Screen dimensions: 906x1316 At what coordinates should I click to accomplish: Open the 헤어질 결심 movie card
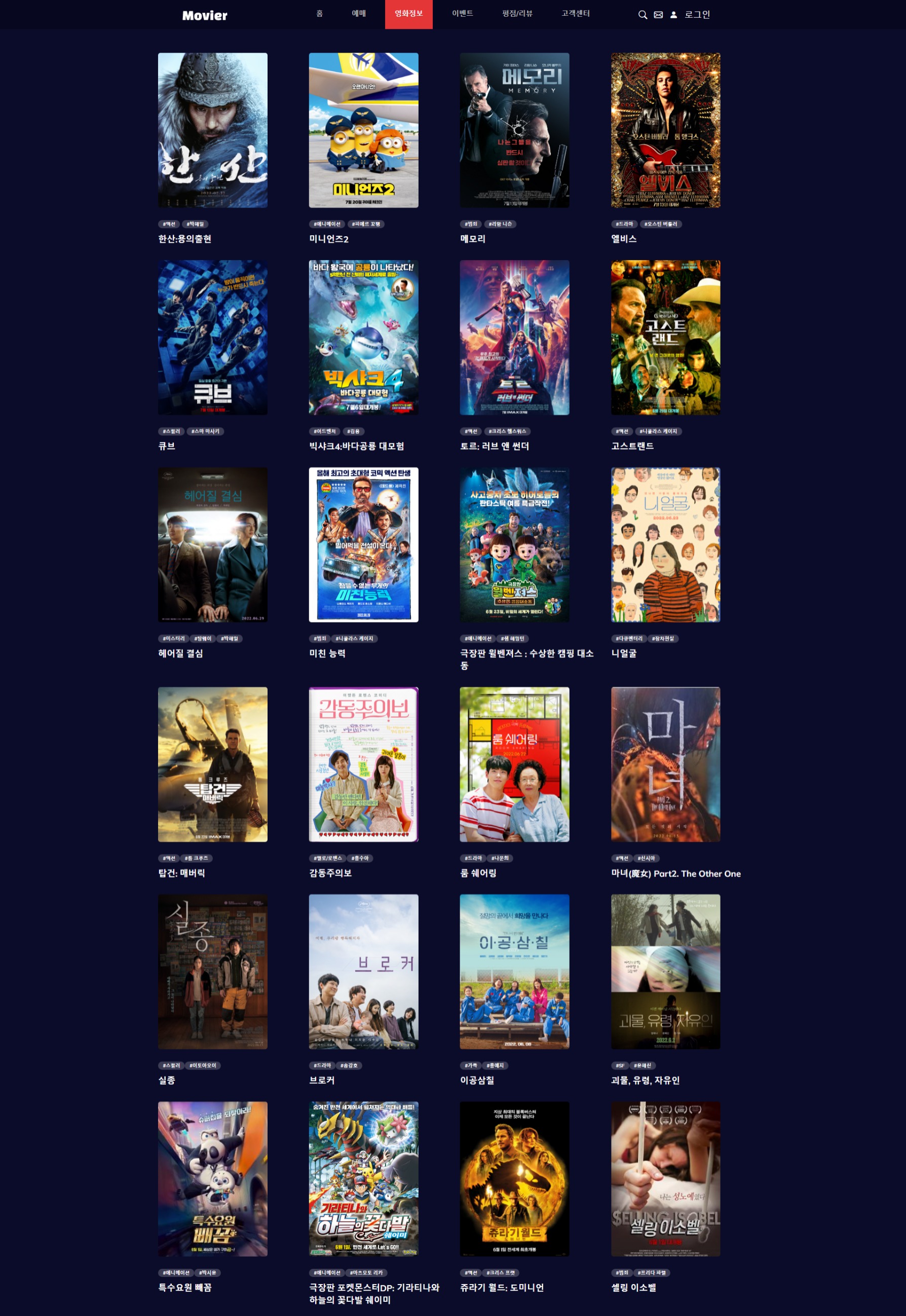(x=212, y=544)
